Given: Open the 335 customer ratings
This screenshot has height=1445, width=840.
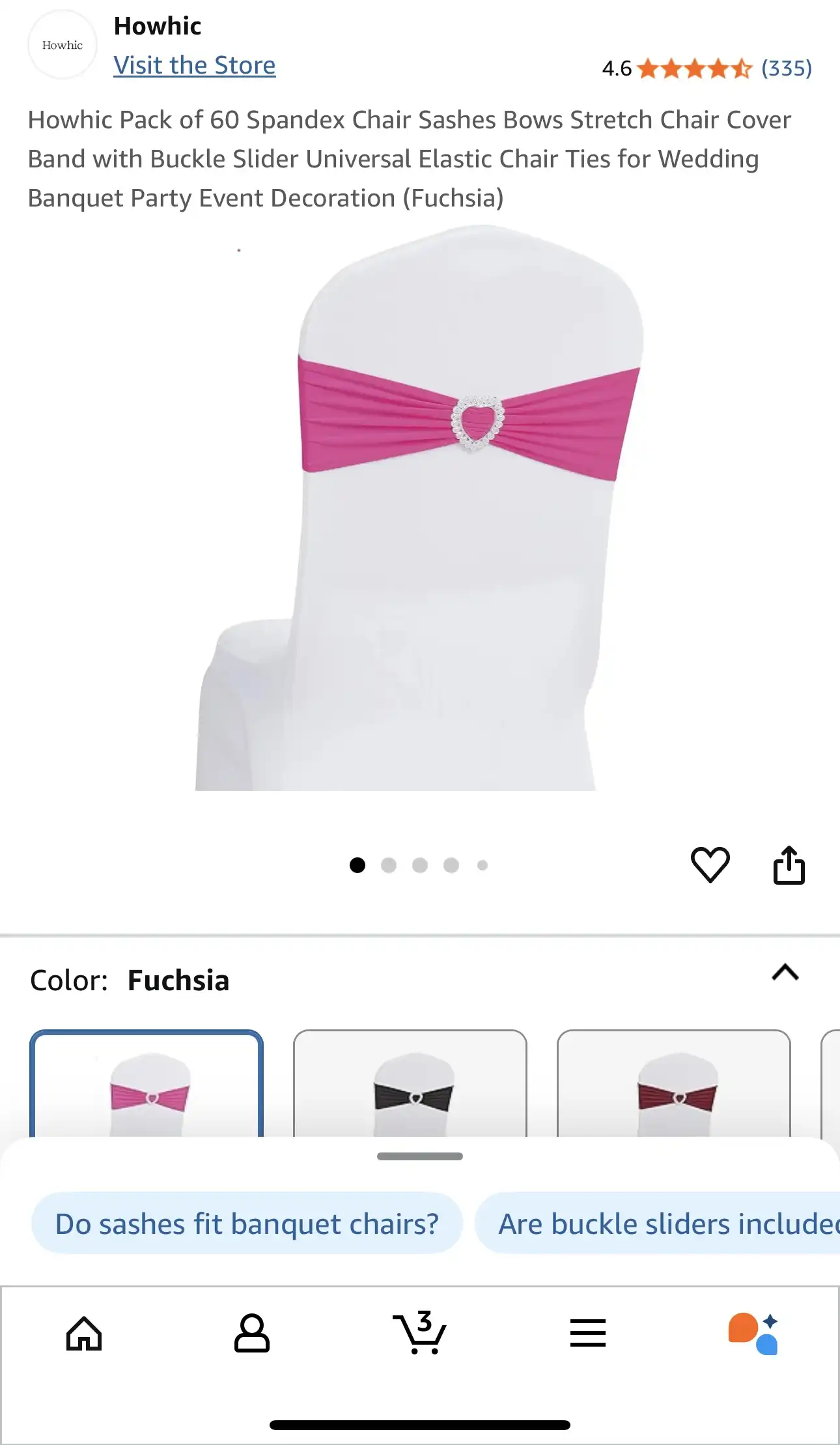Looking at the screenshot, I should click(x=786, y=68).
